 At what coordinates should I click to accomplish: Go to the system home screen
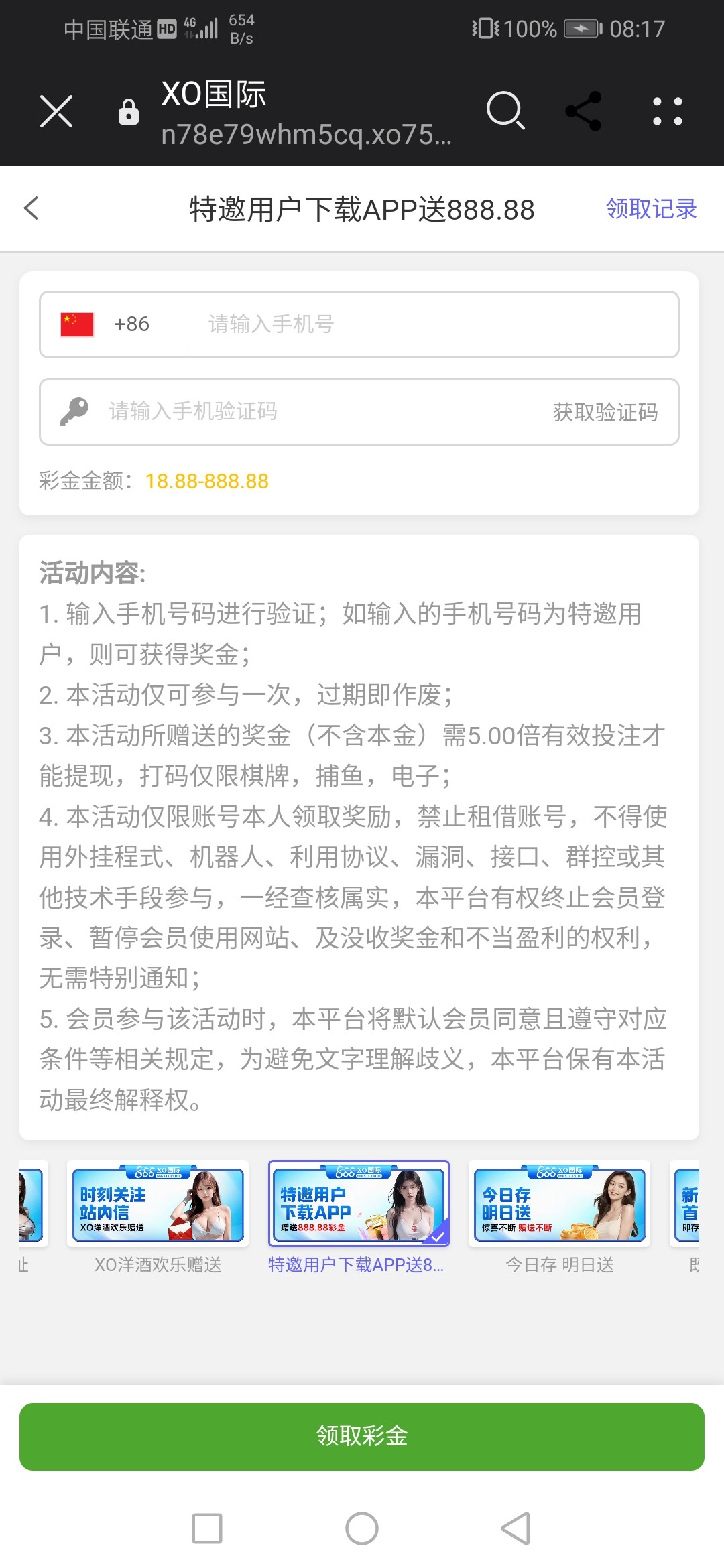tap(362, 1528)
